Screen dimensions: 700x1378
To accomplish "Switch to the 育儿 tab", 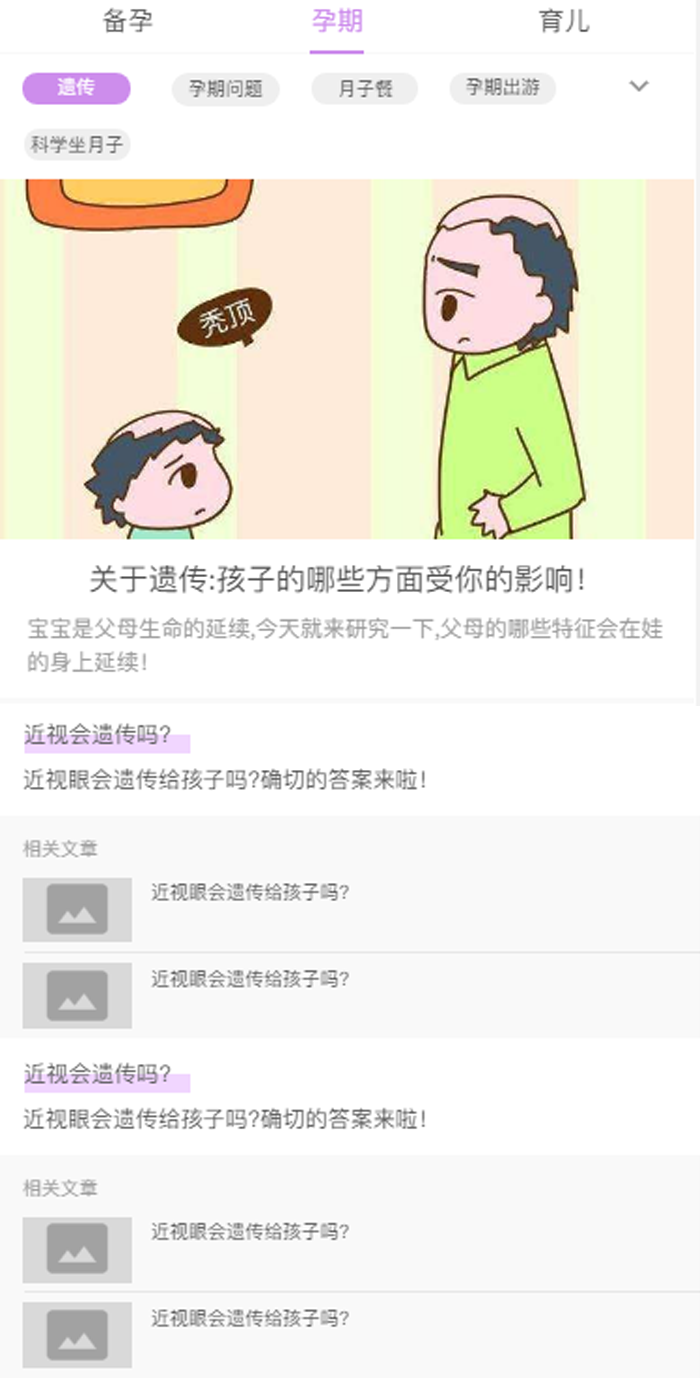I will (x=565, y=21).
